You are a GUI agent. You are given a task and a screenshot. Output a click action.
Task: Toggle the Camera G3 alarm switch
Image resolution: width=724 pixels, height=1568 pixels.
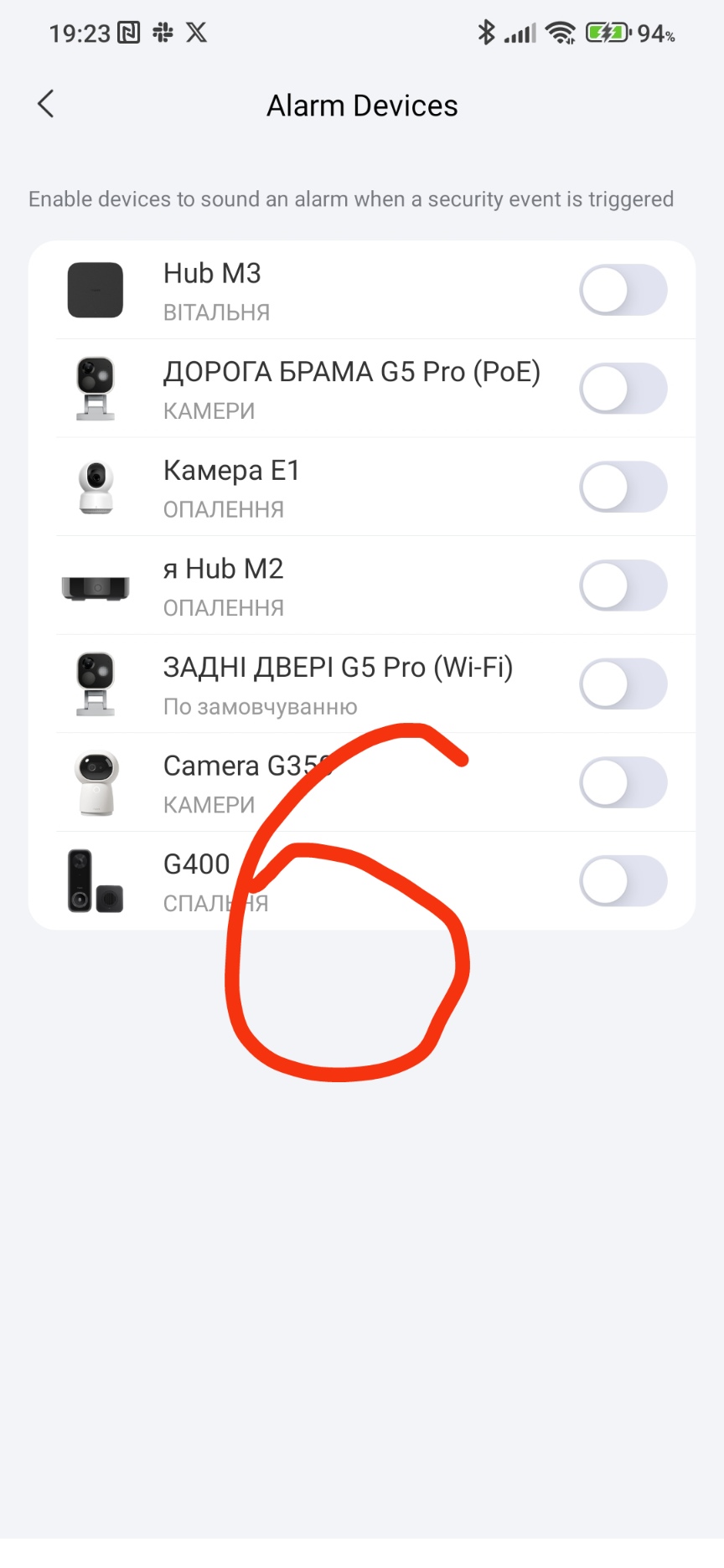tap(623, 782)
